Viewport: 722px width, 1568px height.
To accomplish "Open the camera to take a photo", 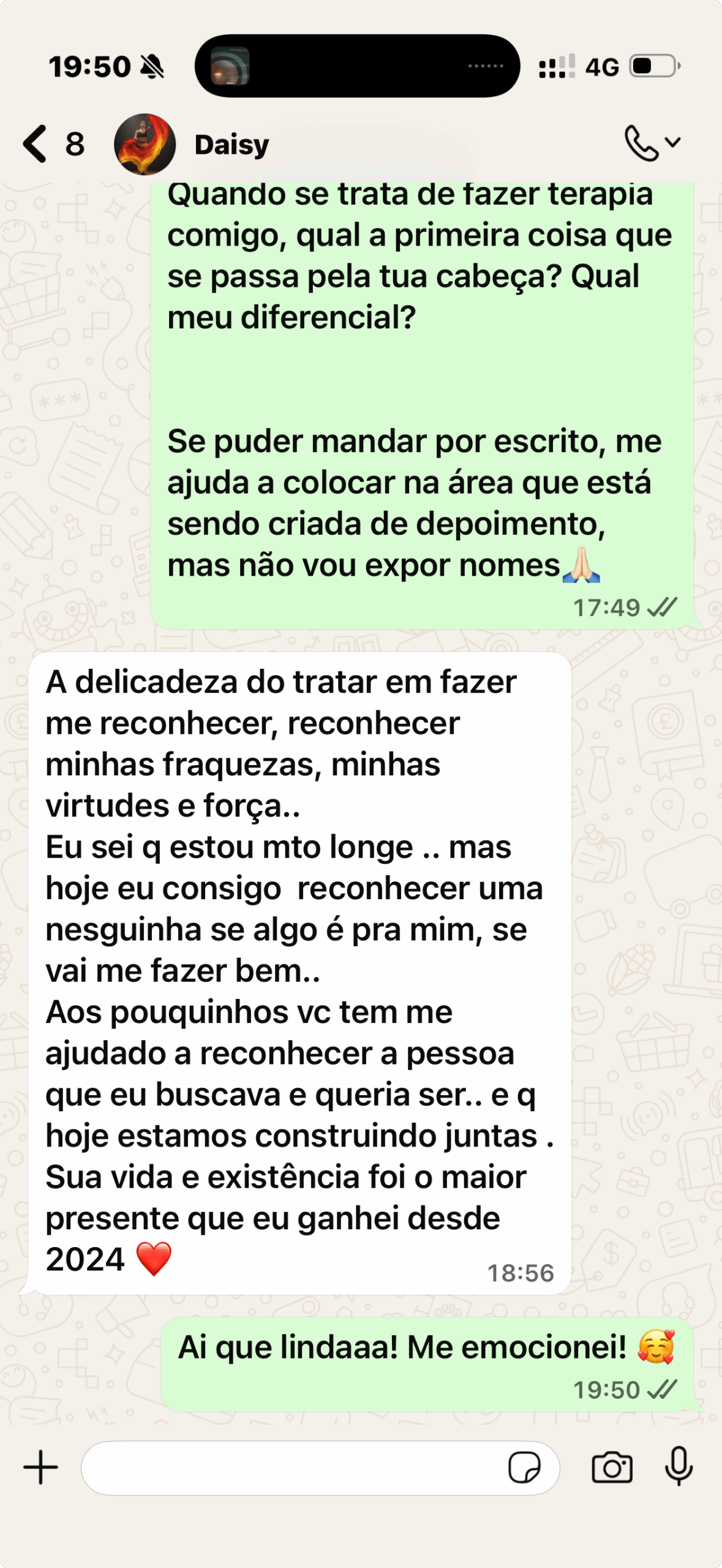I will [612, 1467].
